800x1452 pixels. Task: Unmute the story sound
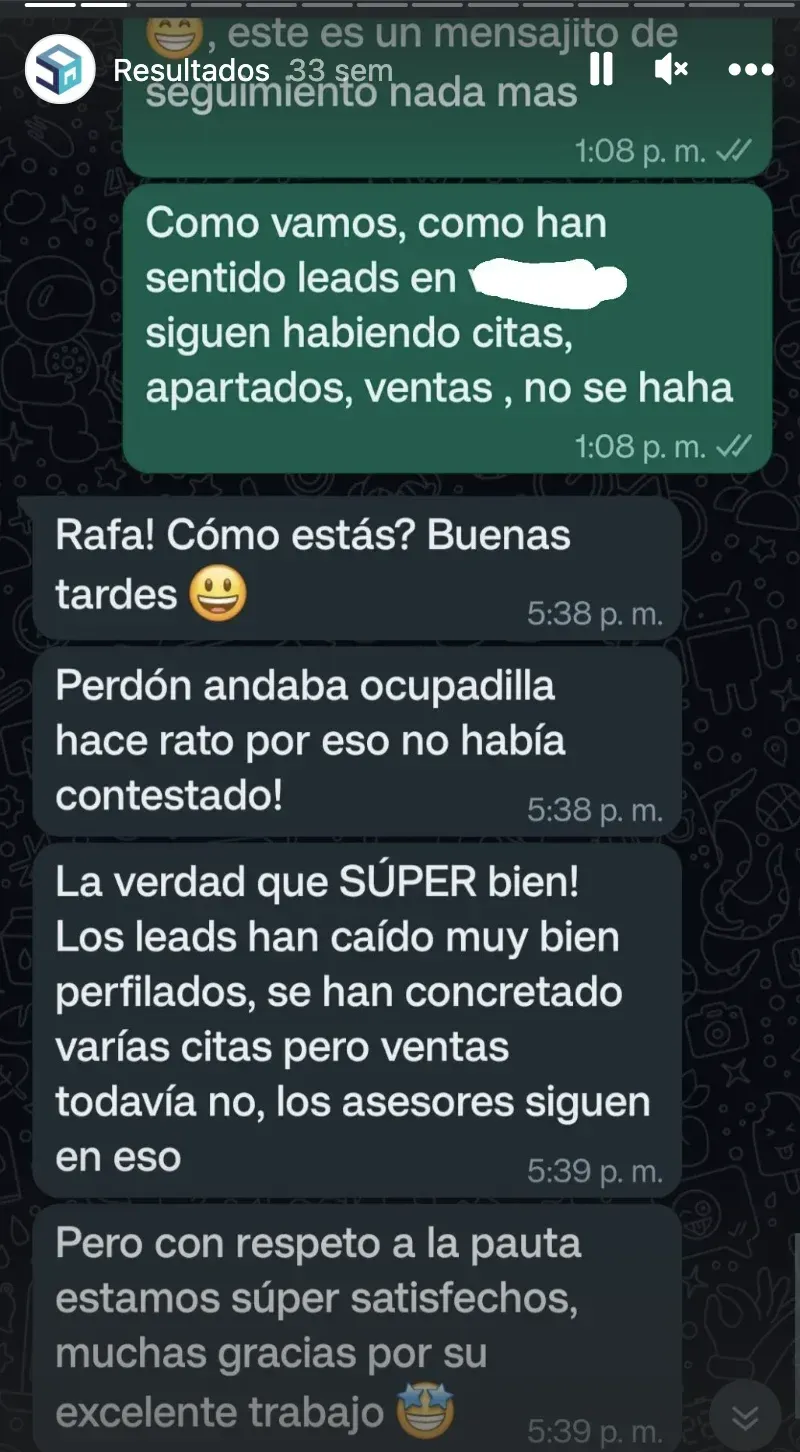[671, 69]
